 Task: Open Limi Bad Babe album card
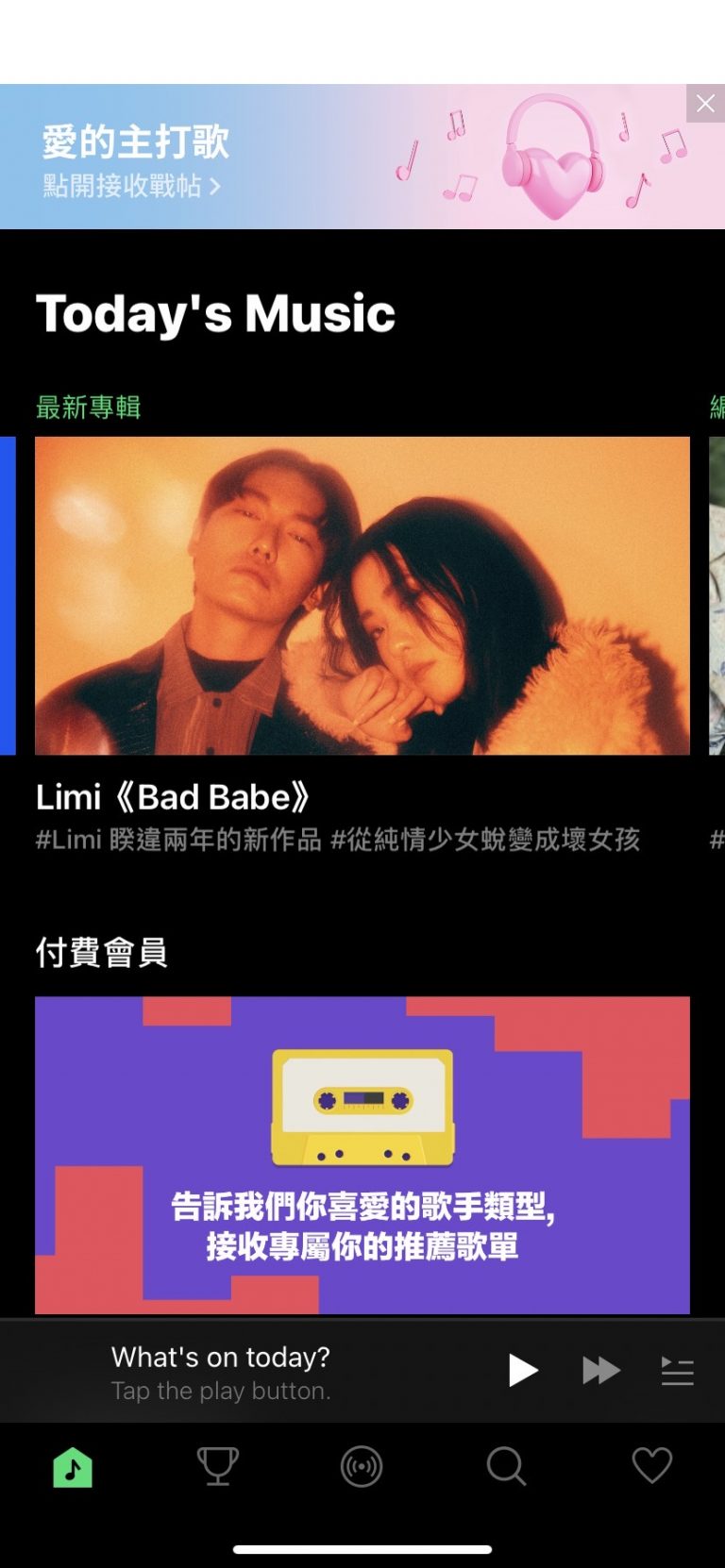tap(362, 596)
